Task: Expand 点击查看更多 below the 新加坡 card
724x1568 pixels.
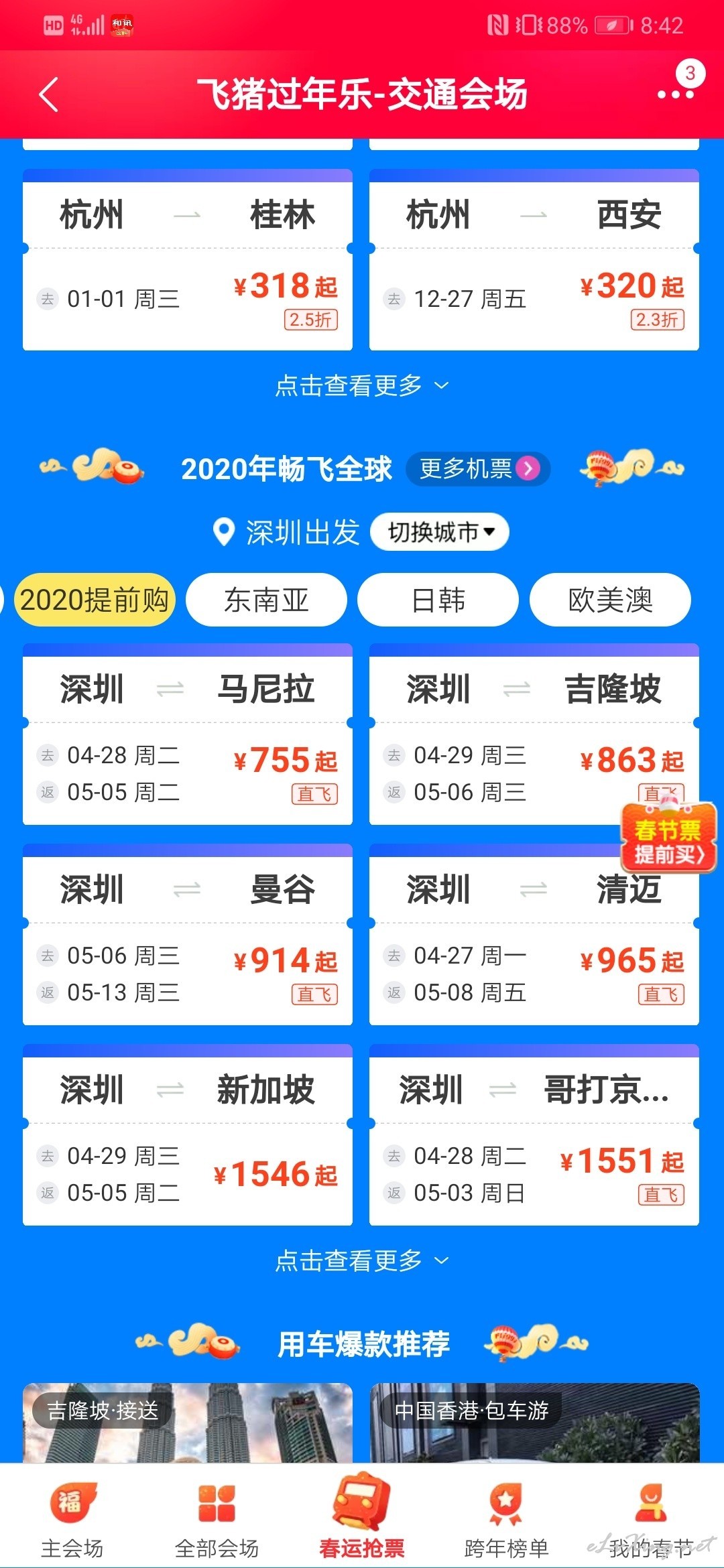Action: tap(362, 1261)
